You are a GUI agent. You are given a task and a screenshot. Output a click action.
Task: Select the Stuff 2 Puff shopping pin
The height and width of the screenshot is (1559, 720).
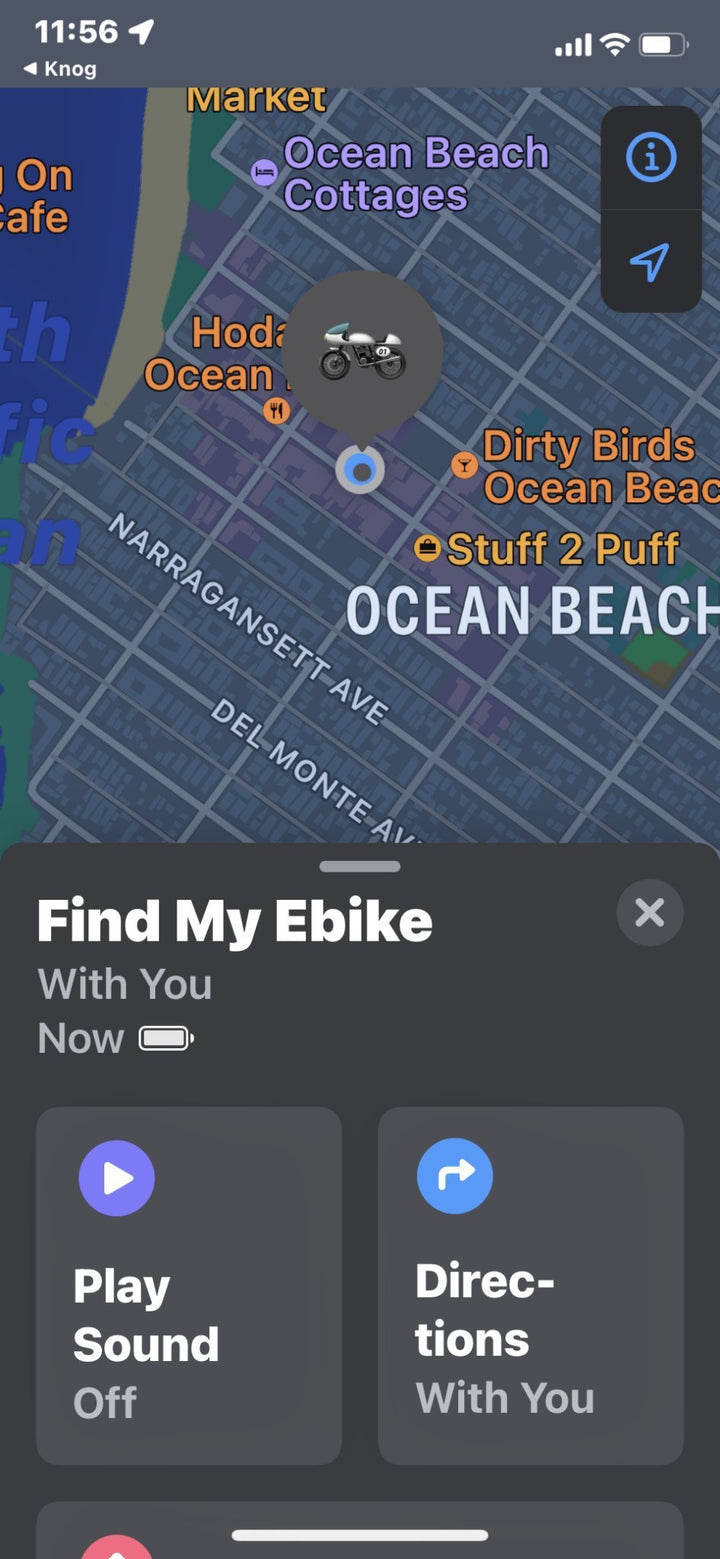[426, 548]
